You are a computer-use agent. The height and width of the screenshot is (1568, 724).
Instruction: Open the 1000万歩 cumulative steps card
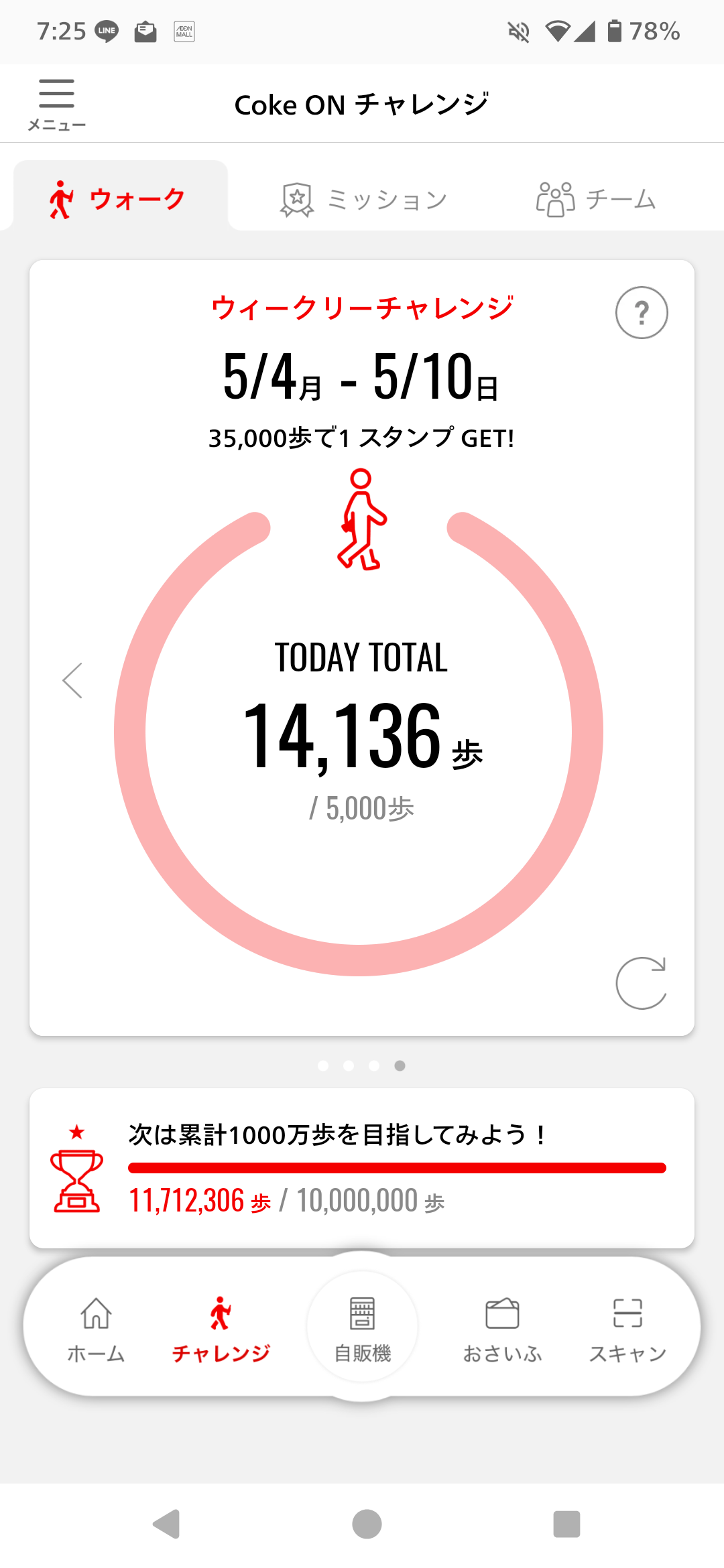[x=362, y=1168]
